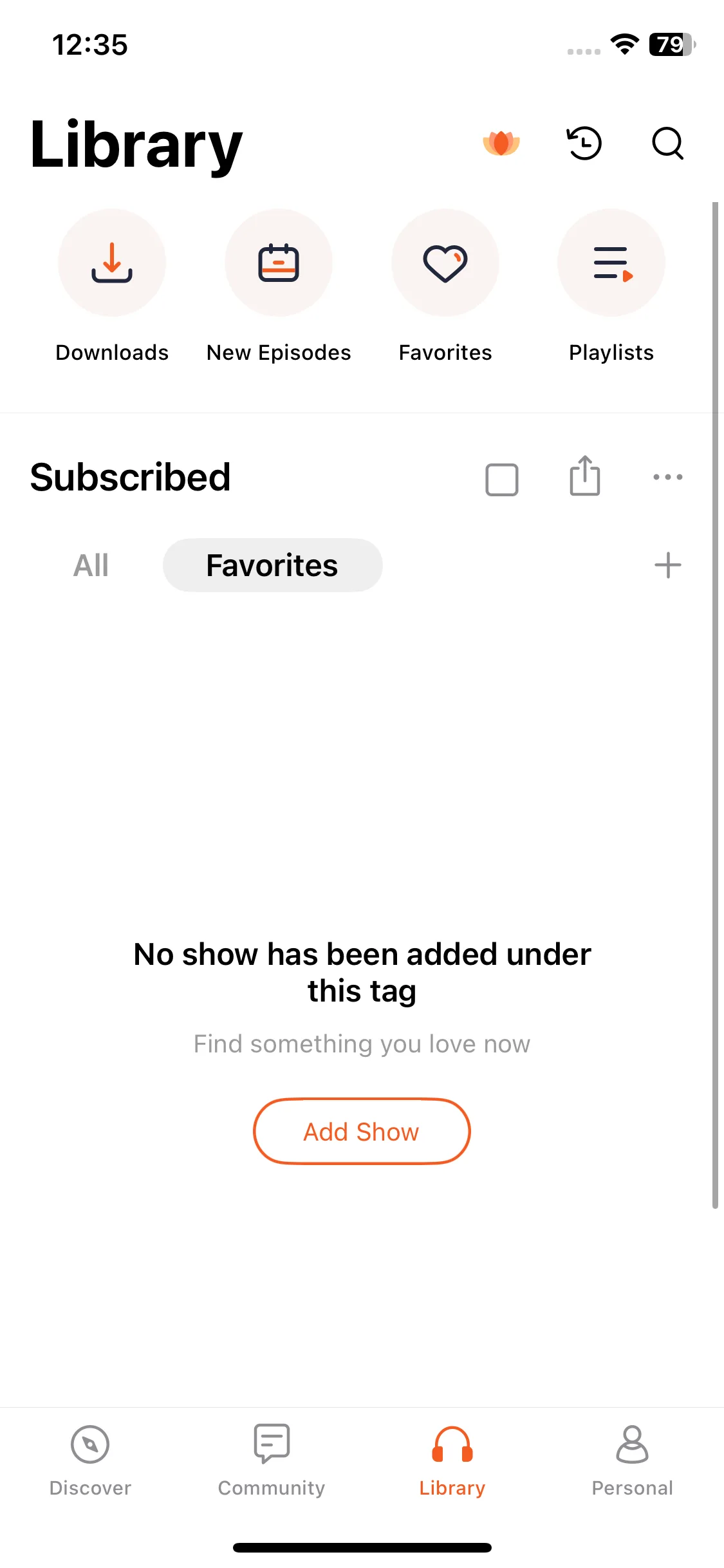Add a new tag with plus
The height and width of the screenshot is (1568, 724).
(x=667, y=565)
